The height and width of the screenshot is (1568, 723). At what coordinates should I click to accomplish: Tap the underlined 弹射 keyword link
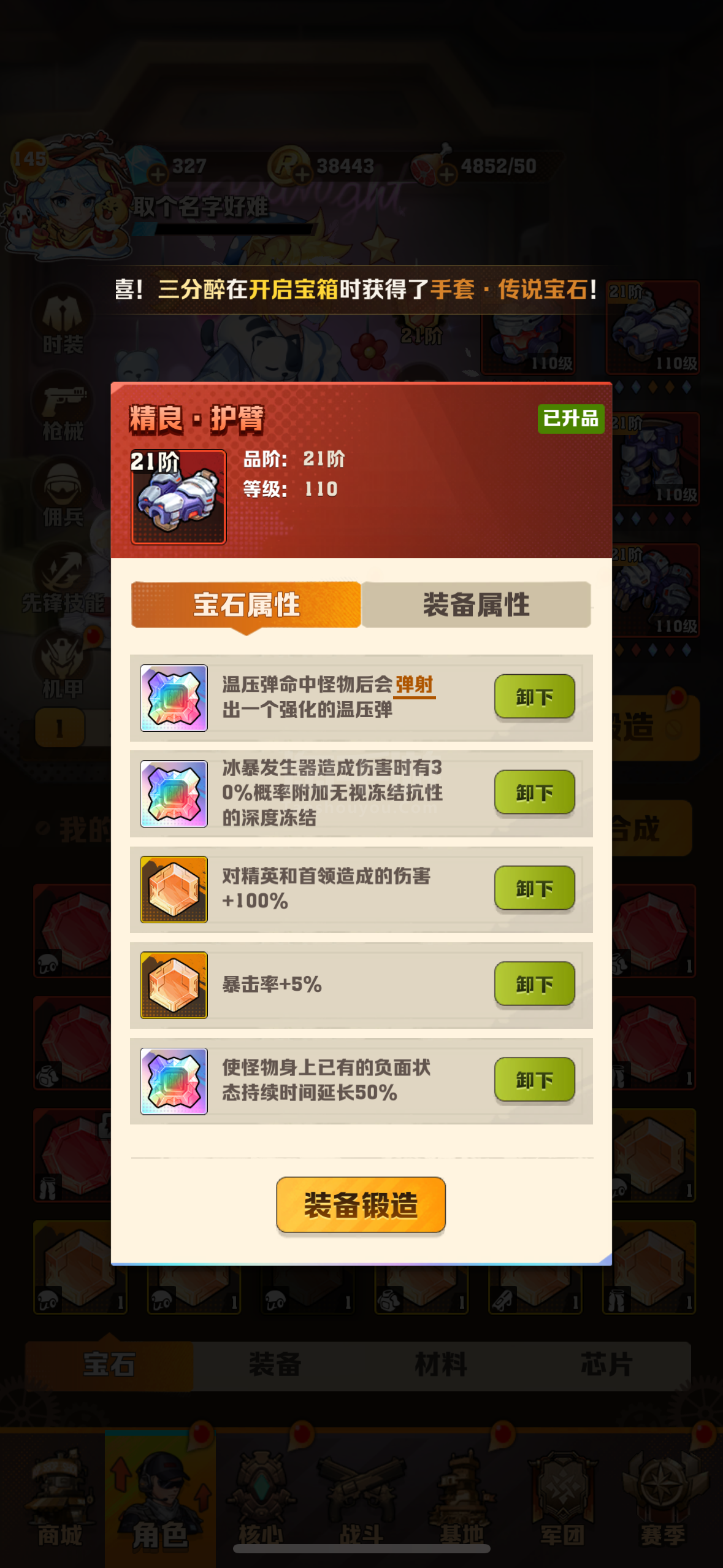pyautogui.click(x=415, y=685)
